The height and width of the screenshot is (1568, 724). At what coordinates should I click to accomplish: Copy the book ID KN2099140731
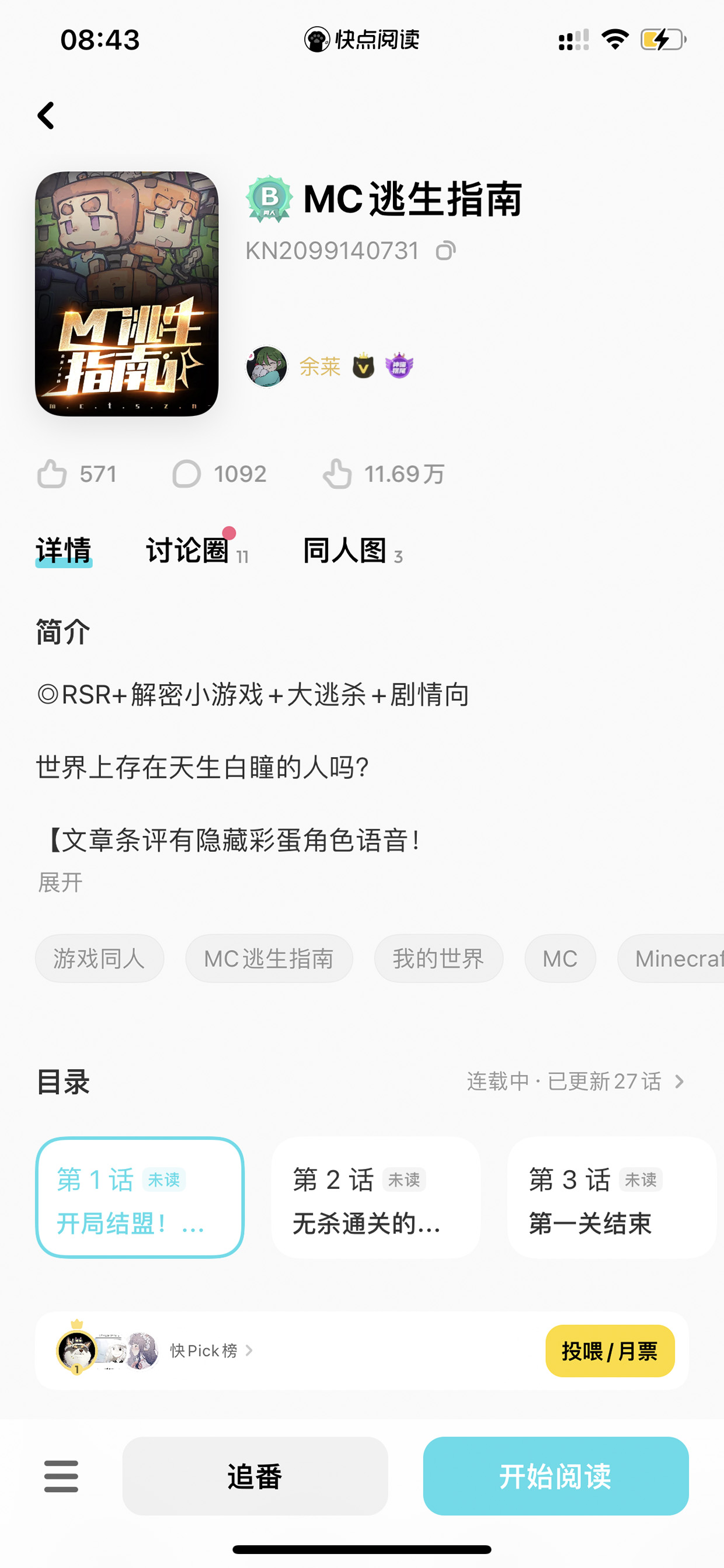click(x=445, y=251)
